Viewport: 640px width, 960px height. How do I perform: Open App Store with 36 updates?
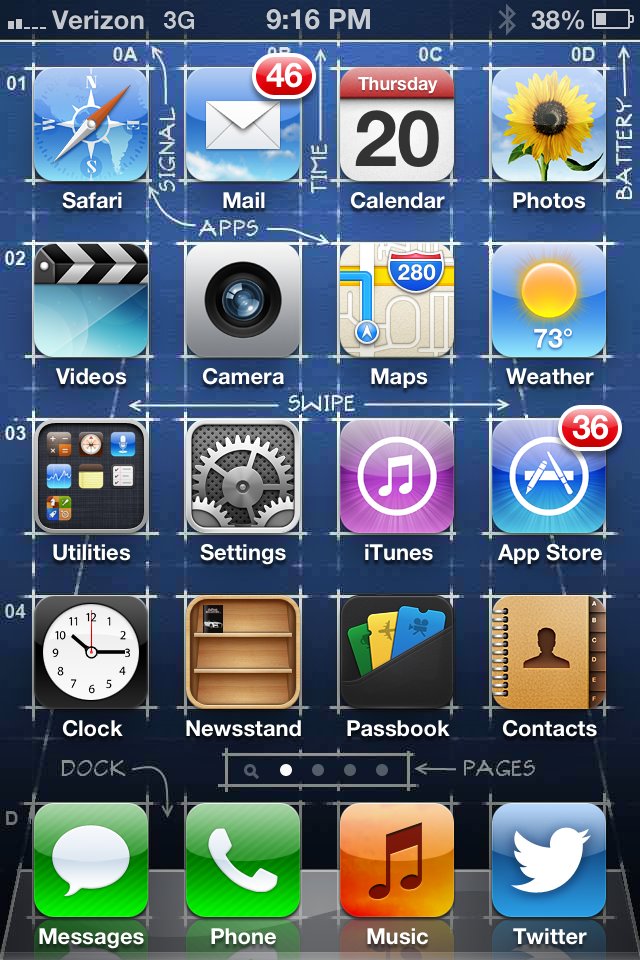tap(548, 476)
